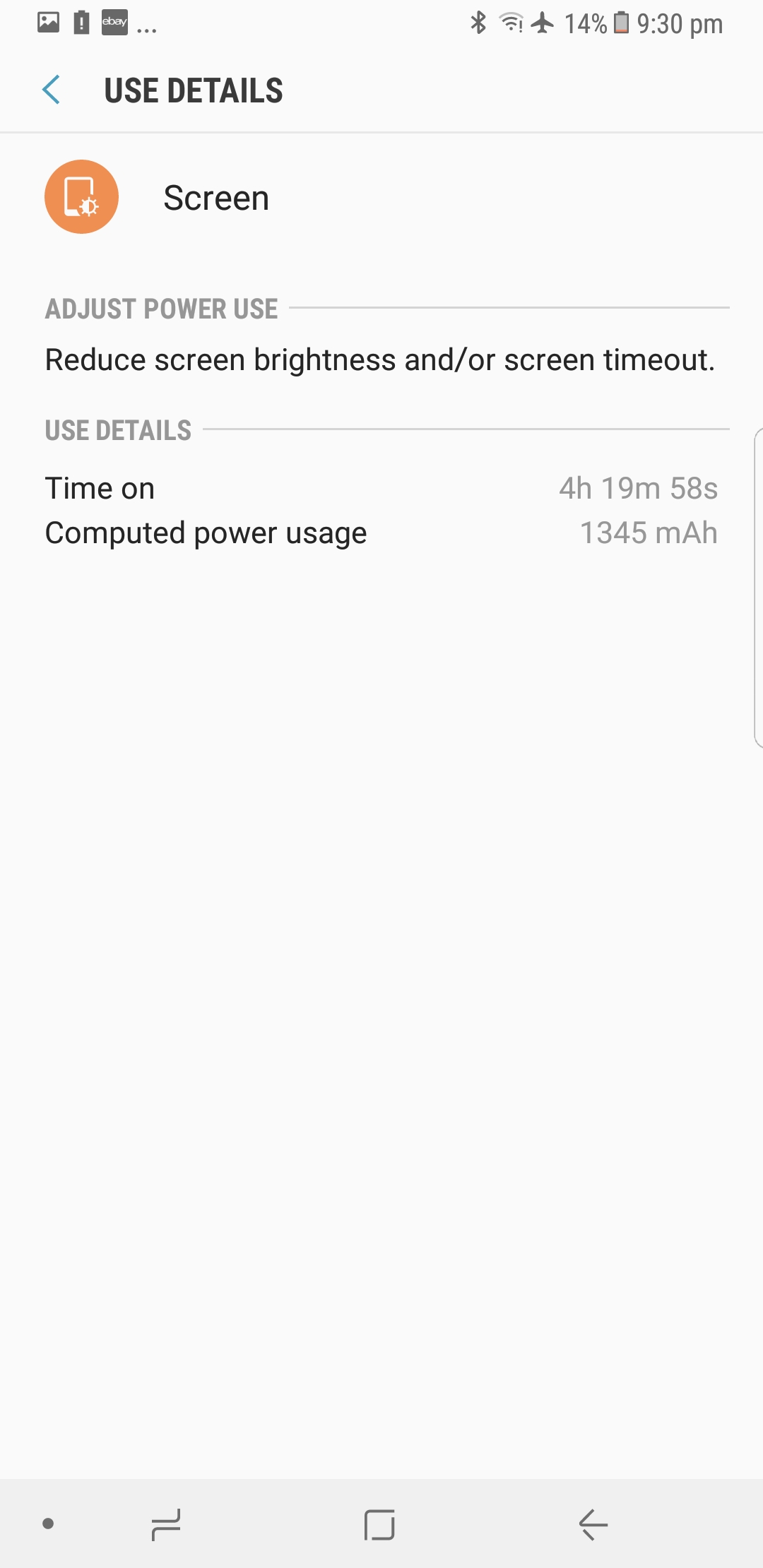Open recent apps from navigation bar

(x=166, y=1524)
